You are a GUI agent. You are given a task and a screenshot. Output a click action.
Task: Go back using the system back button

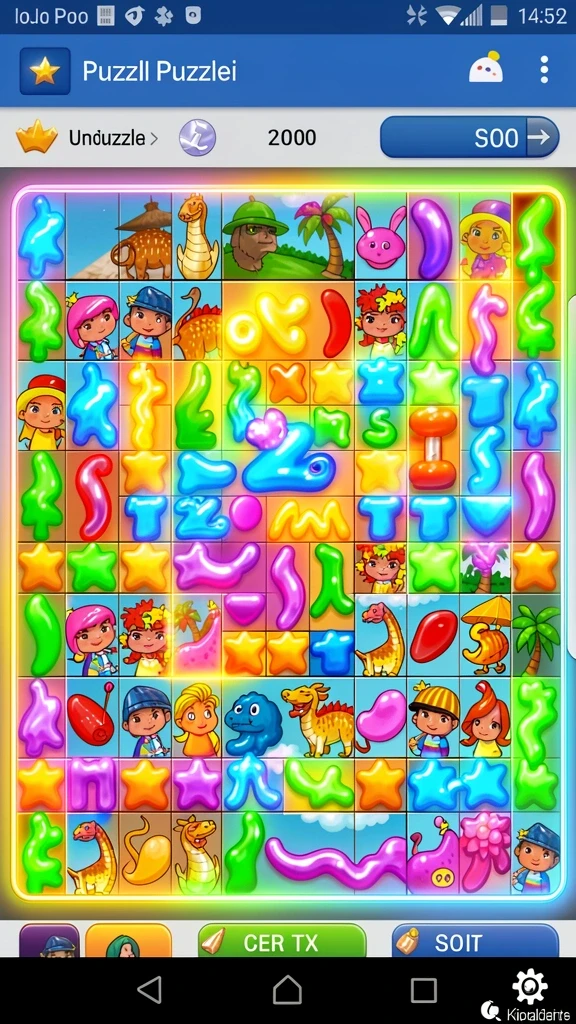coord(151,990)
